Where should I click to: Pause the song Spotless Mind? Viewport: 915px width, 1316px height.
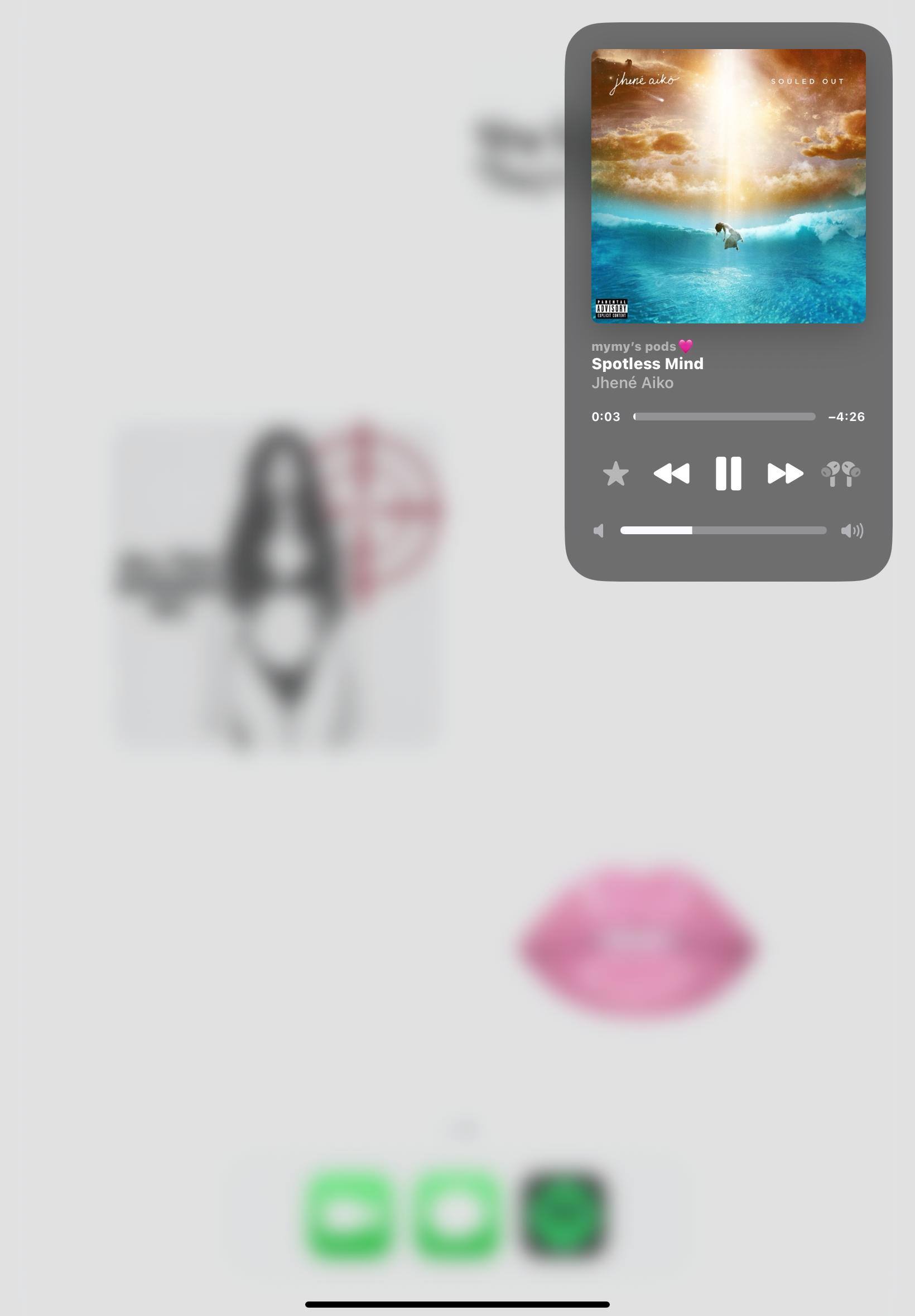click(x=728, y=474)
